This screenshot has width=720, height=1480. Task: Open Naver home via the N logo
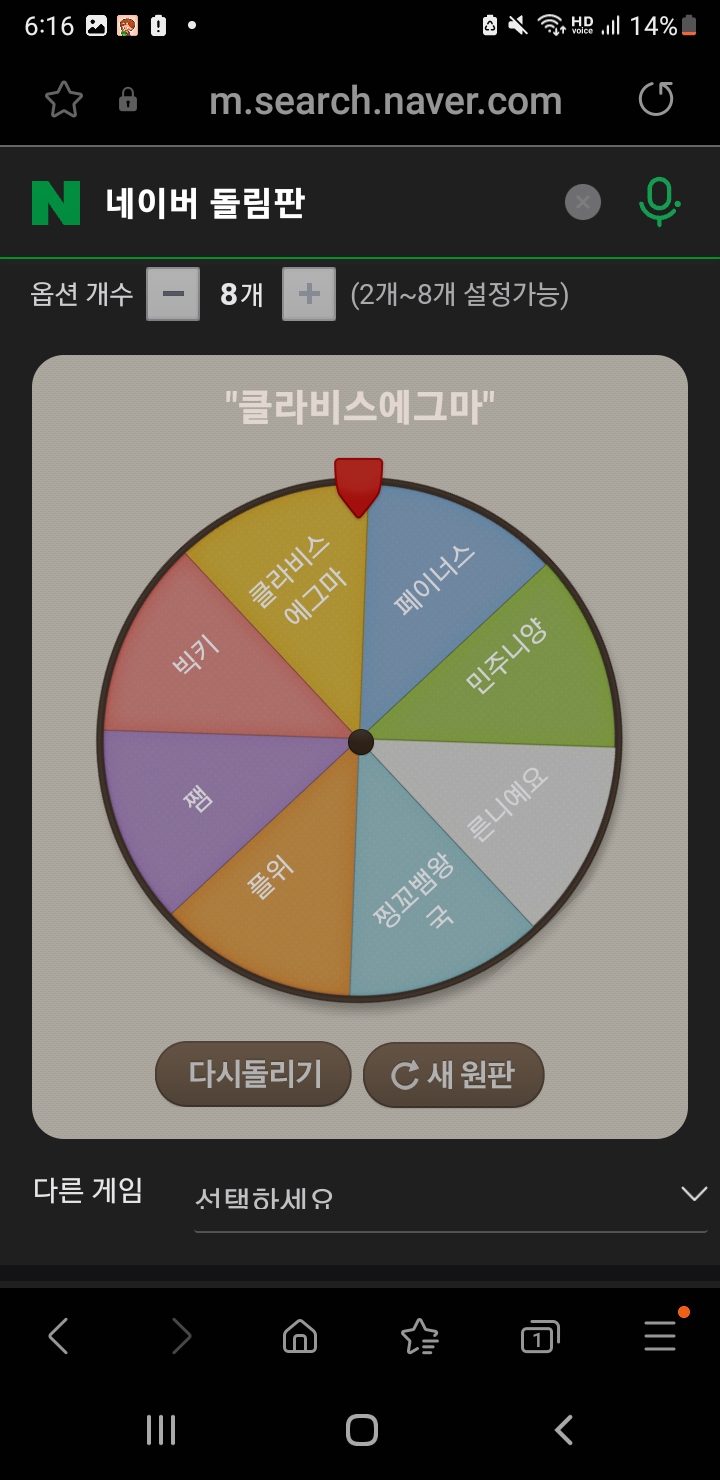56,203
